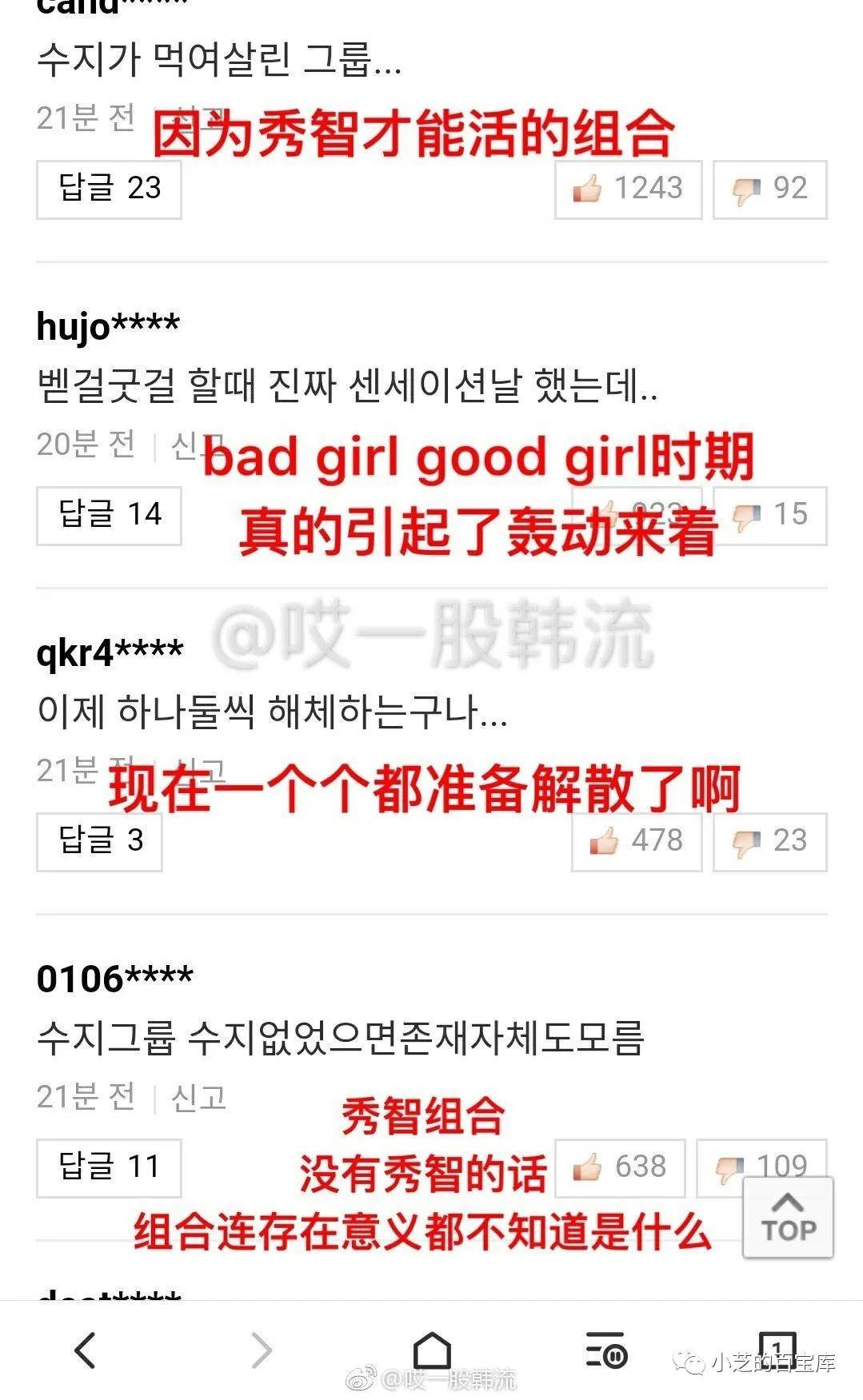Go back with the browser back arrow
This screenshot has width=863, height=1400.
[x=85, y=1351]
